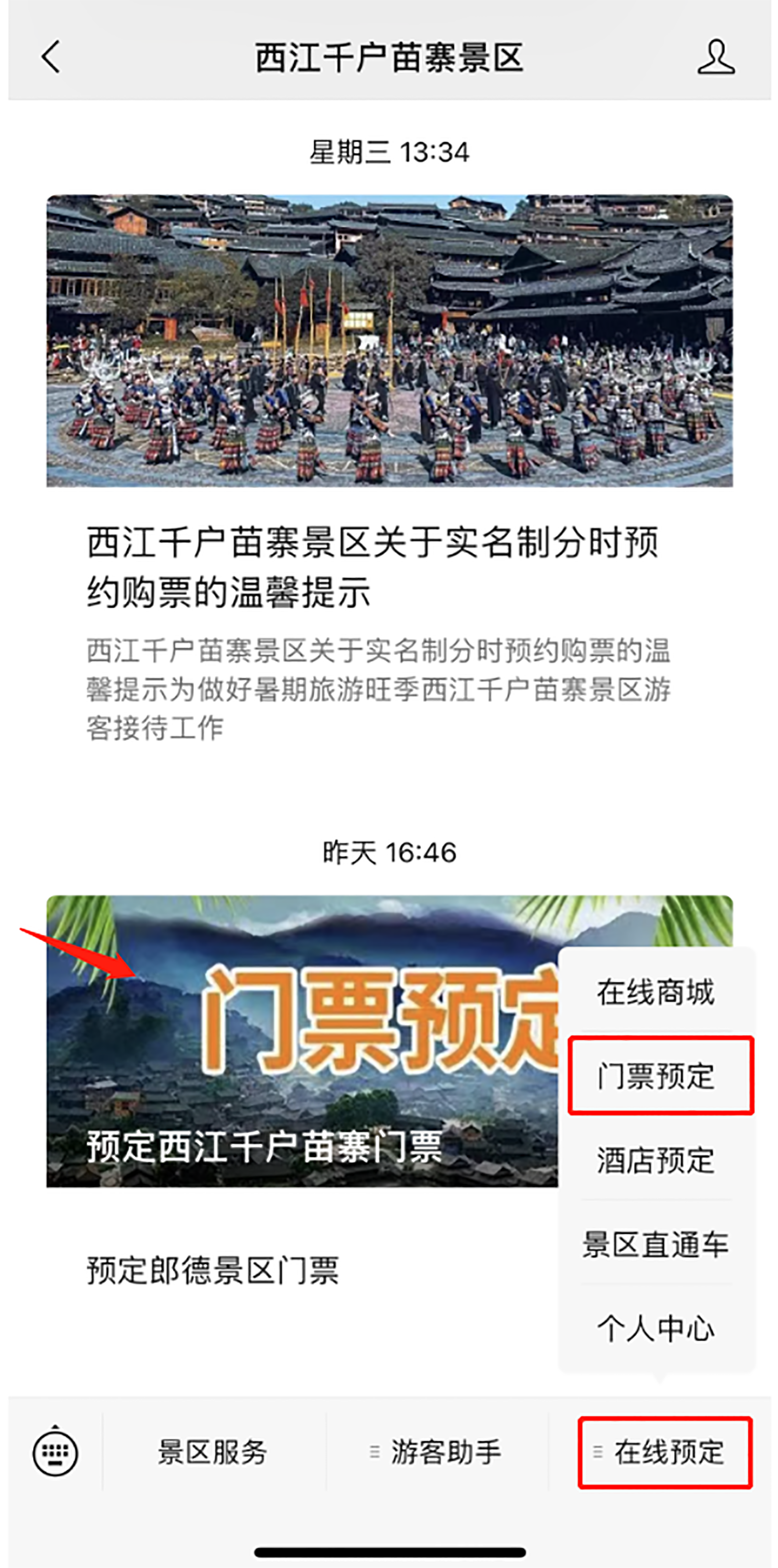Tap the 在线预定 bottom menu

(665, 1452)
